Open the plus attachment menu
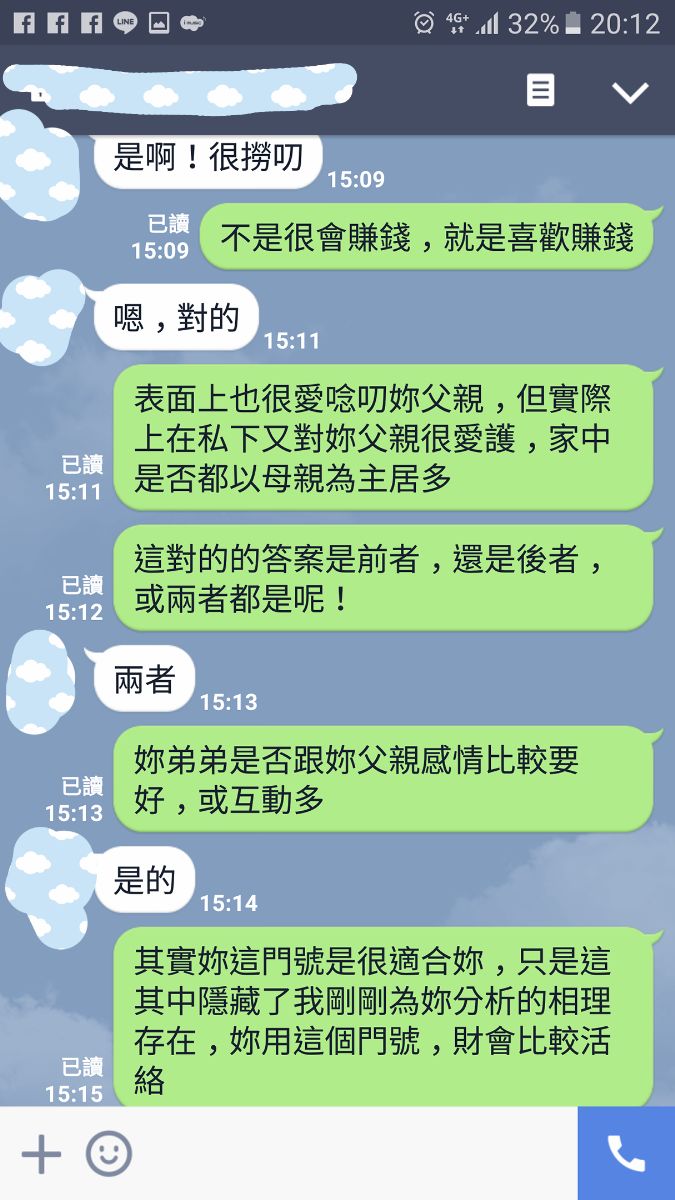The height and width of the screenshot is (1200, 675). (41, 1154)
